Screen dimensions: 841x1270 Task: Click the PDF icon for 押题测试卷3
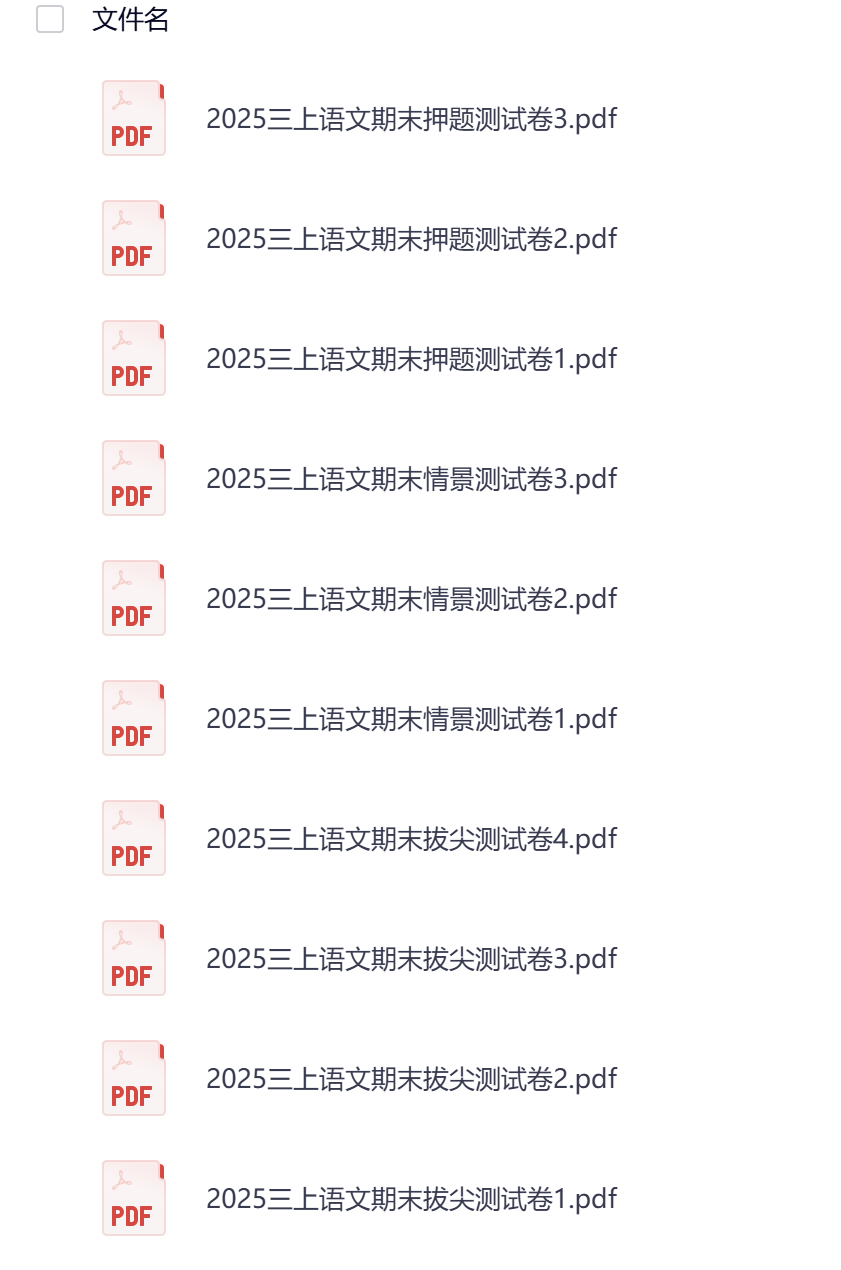pyautogui.click(x=133, y=118)
